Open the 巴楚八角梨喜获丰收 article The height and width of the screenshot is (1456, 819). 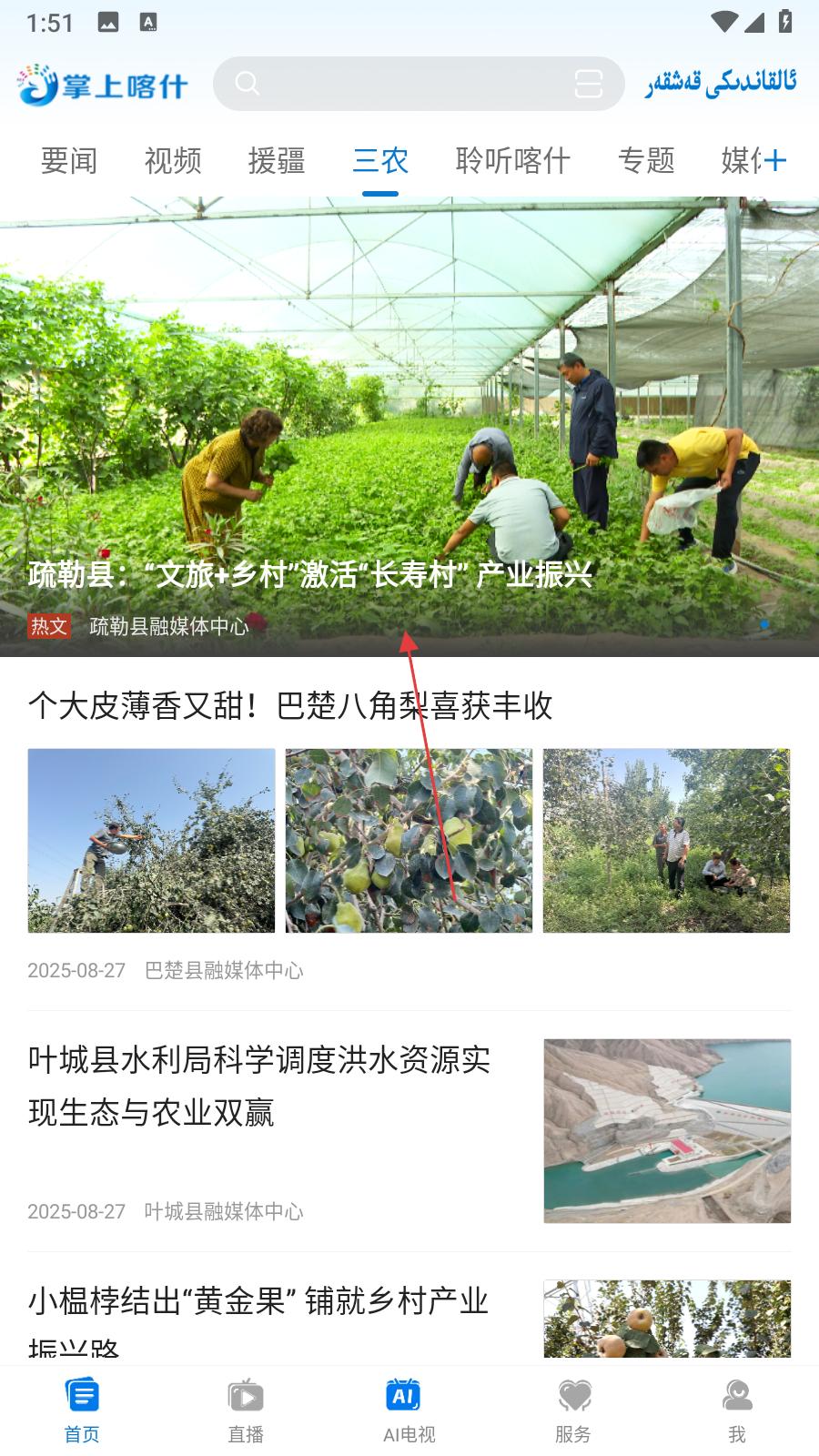pos(290,705)
